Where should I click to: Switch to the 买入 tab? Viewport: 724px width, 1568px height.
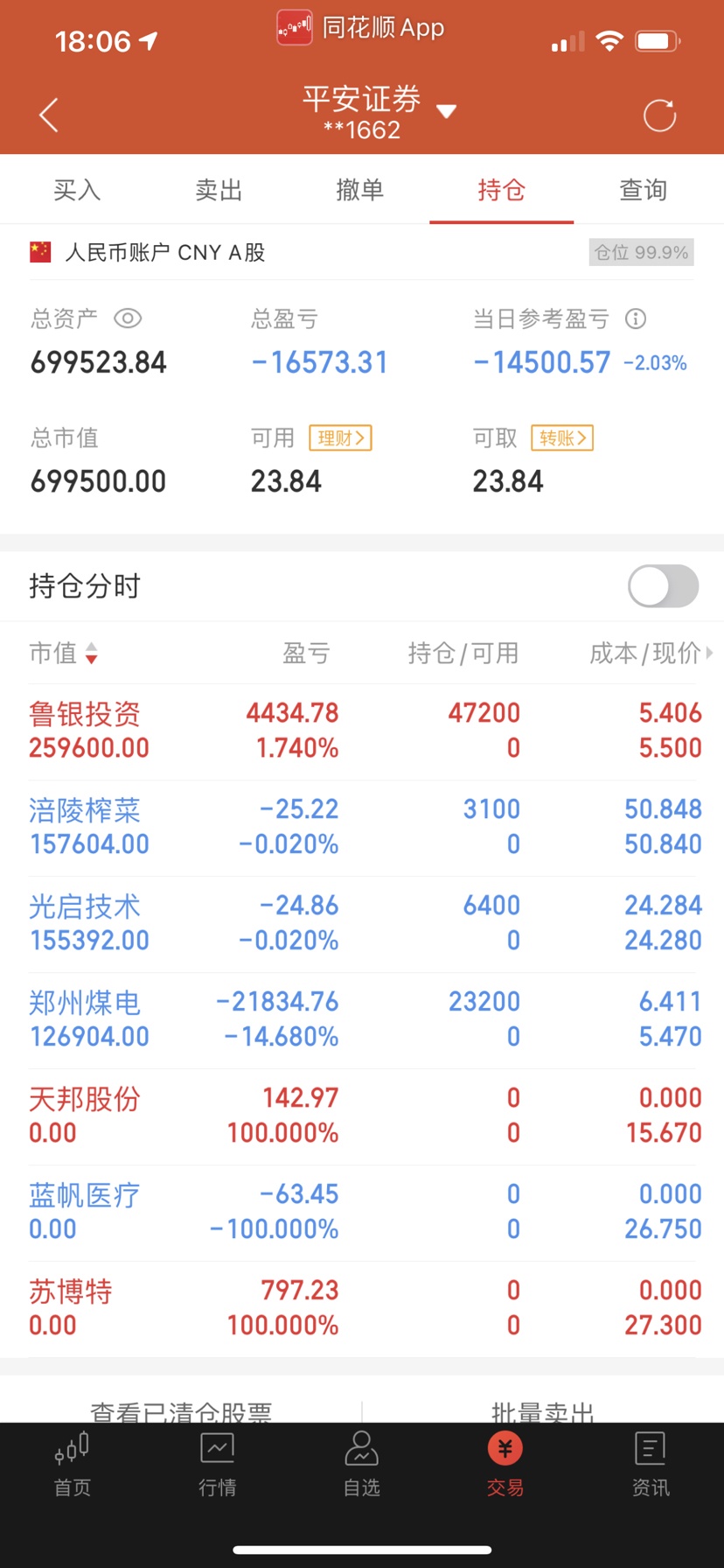(77, 190)
